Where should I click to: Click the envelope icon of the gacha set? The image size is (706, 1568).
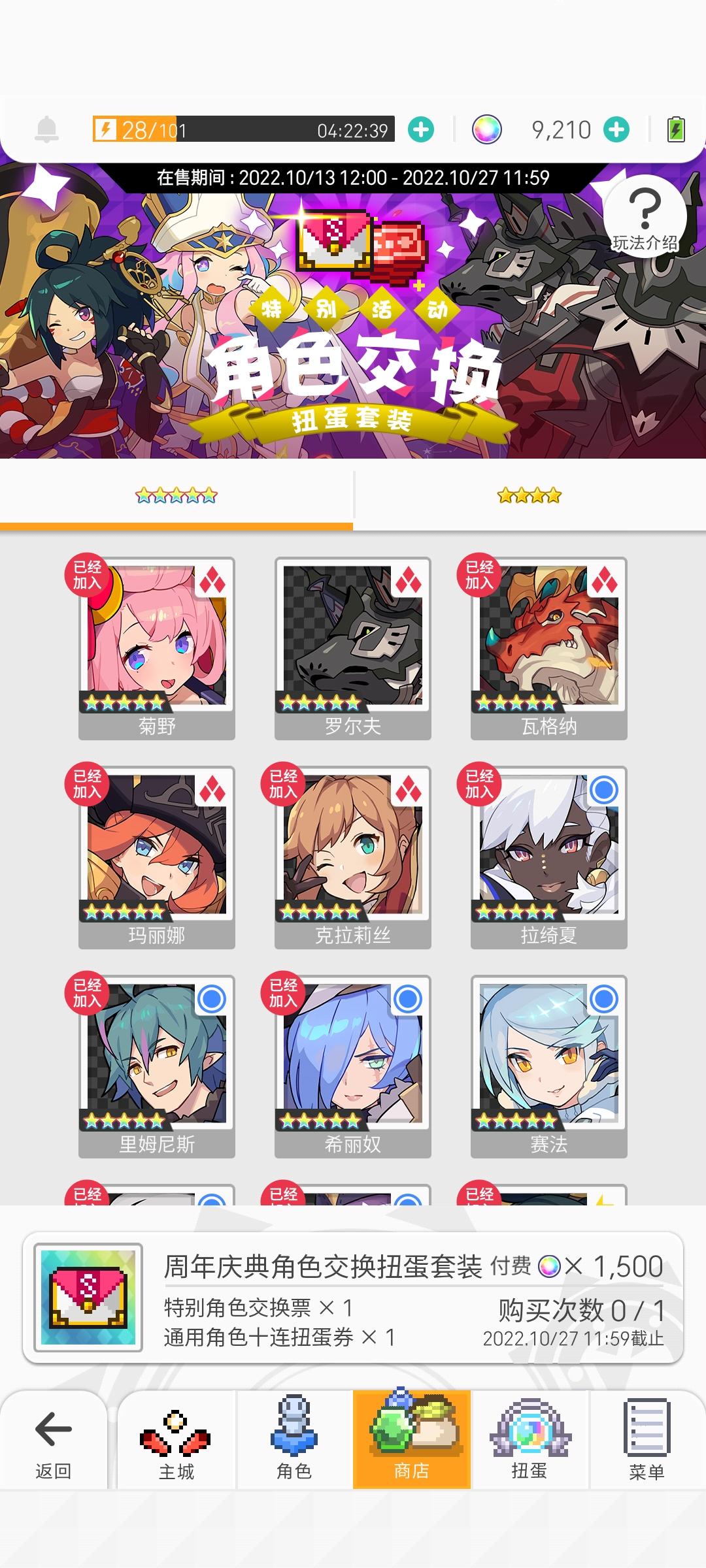pos(88,1297)
